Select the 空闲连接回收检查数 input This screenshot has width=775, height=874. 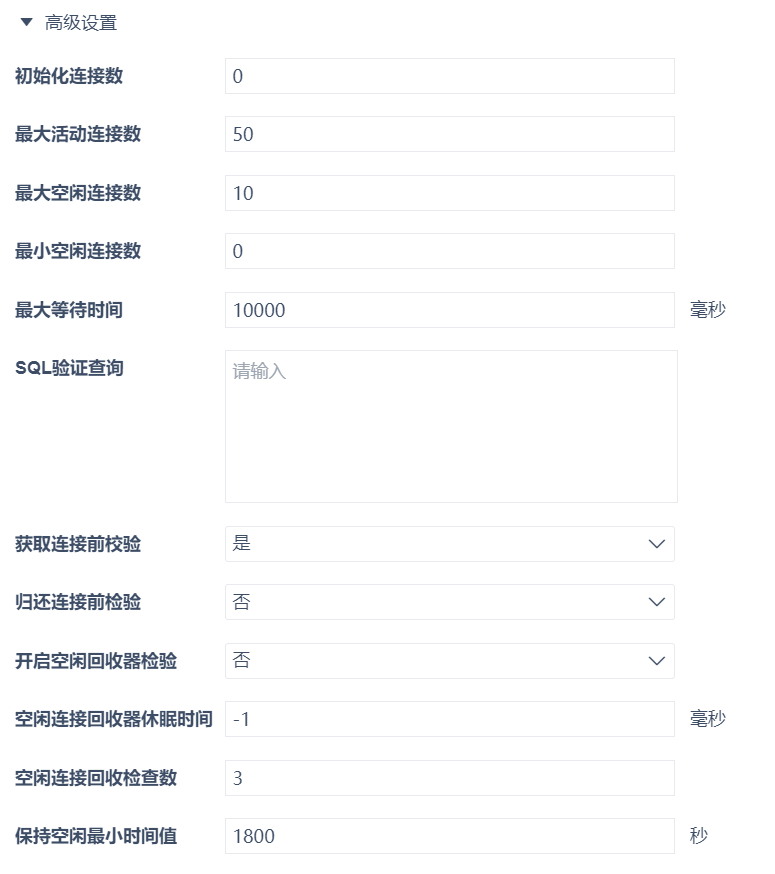[449, 778]
